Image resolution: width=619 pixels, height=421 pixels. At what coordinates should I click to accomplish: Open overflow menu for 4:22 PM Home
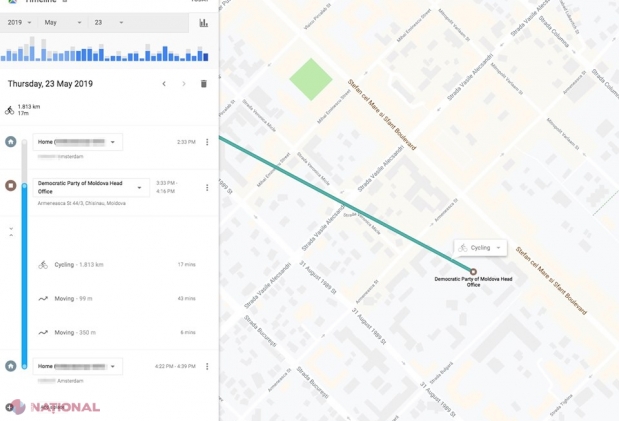point(207,366)
